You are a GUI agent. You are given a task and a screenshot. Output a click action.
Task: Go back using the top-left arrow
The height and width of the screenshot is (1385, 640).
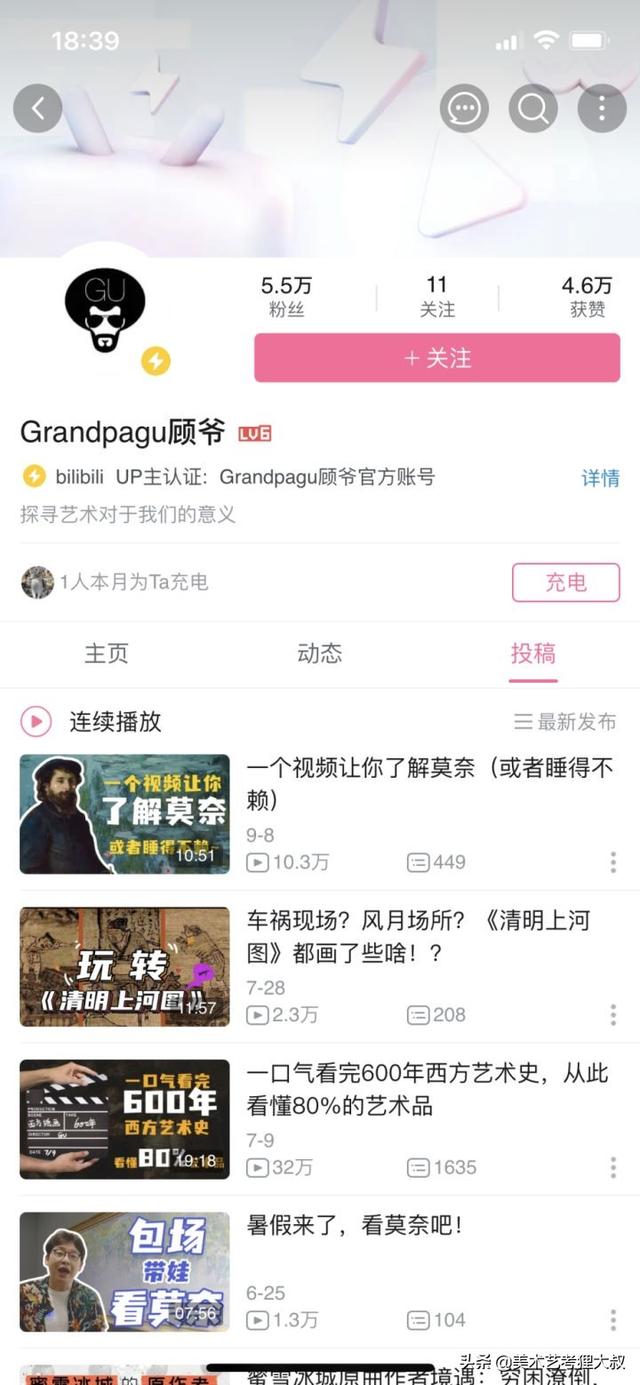pyautogui.click(x=38, y=108)
